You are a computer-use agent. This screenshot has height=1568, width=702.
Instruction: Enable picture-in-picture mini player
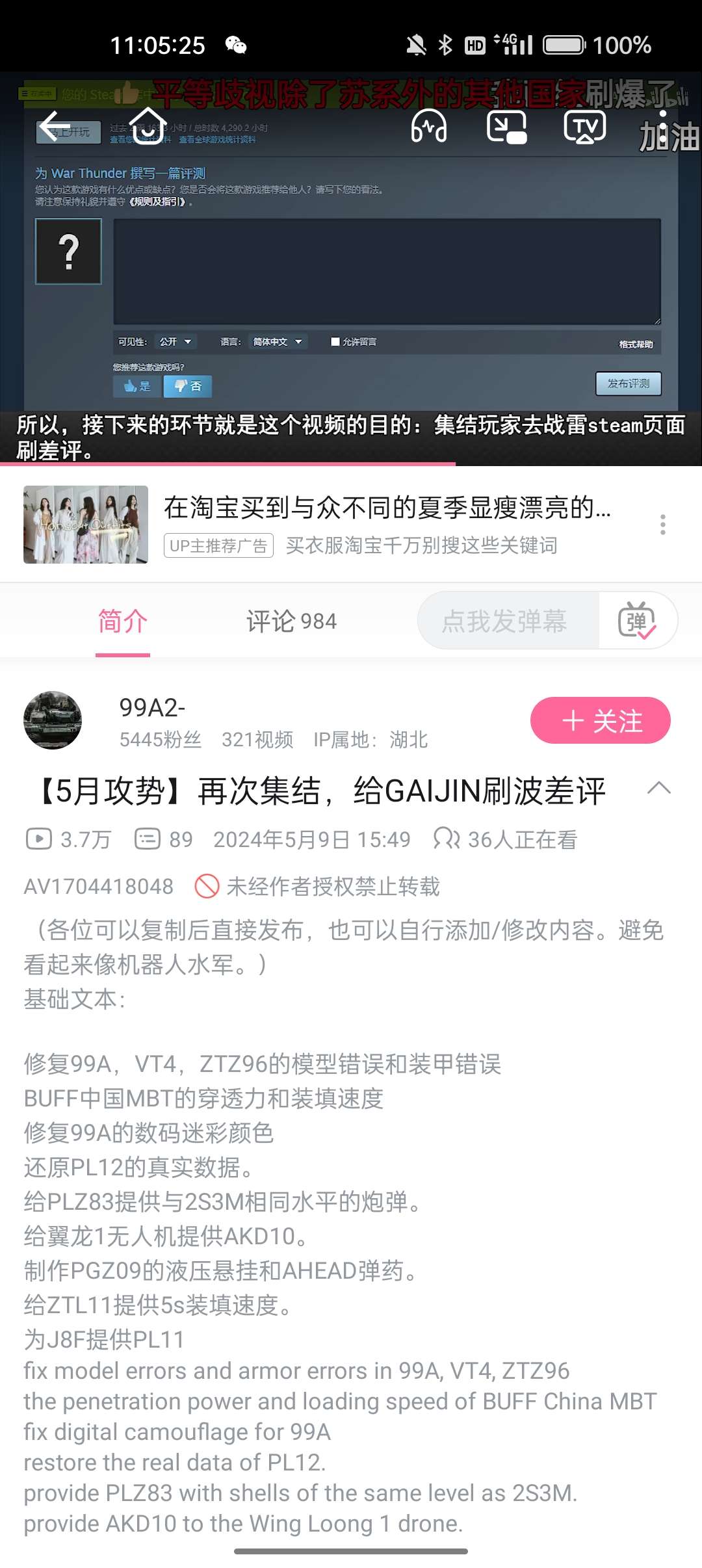506,126
